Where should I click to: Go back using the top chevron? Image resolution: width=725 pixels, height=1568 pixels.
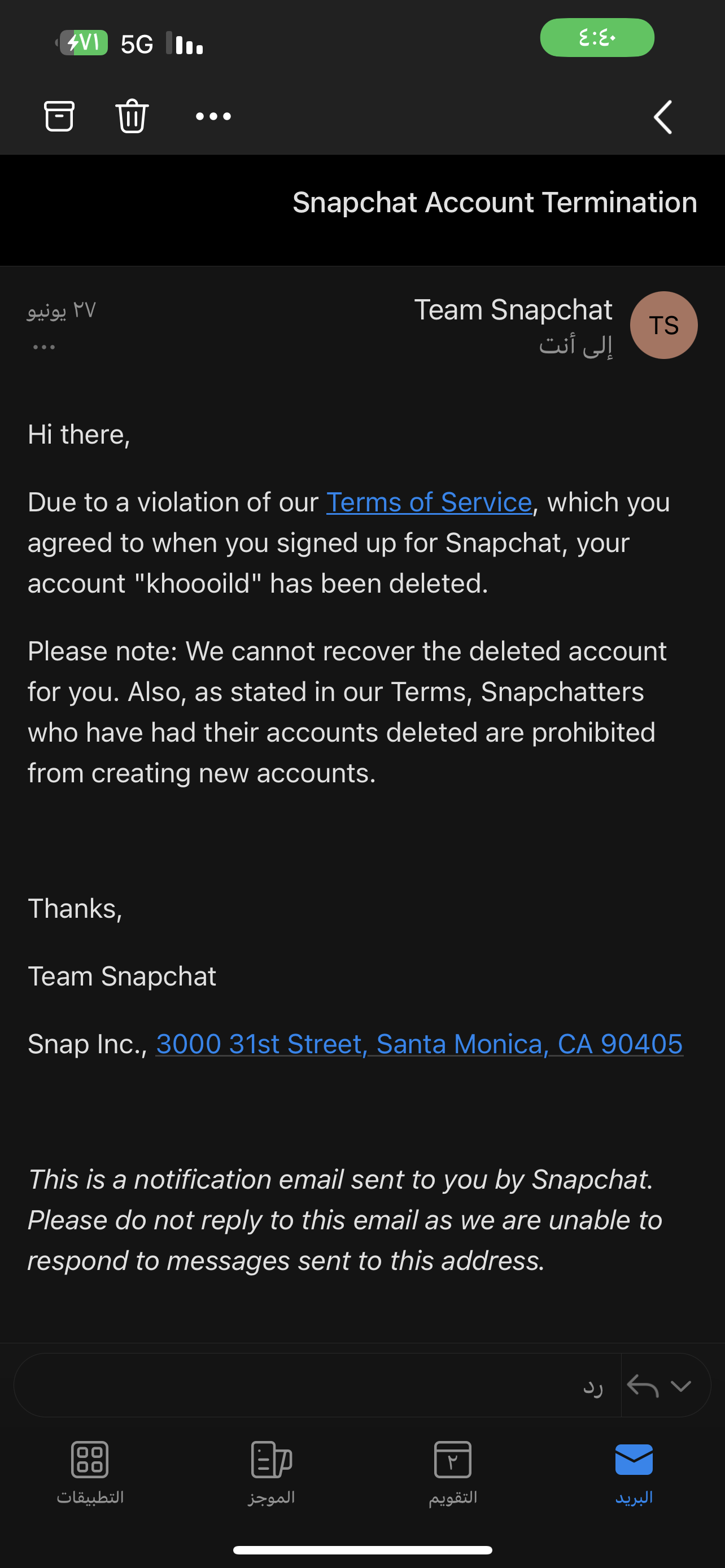pyautogui.click(x=663, y=117)
